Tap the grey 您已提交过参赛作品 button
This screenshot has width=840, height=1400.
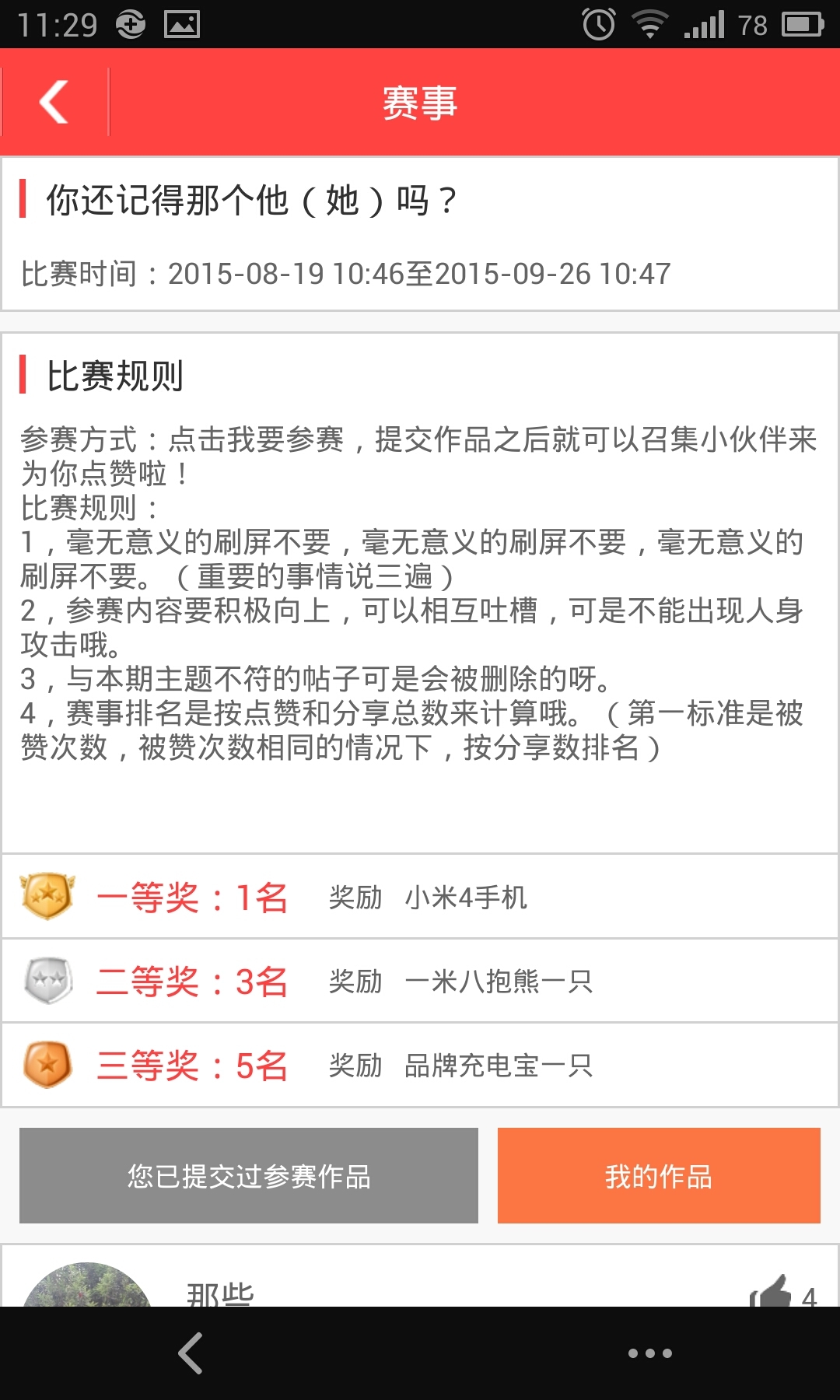[249, 1175]
